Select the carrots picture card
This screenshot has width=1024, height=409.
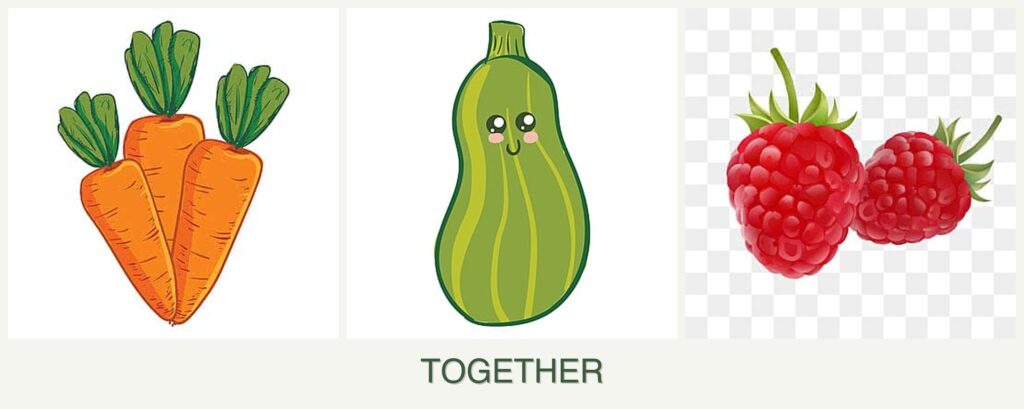(x=173, y=174)
